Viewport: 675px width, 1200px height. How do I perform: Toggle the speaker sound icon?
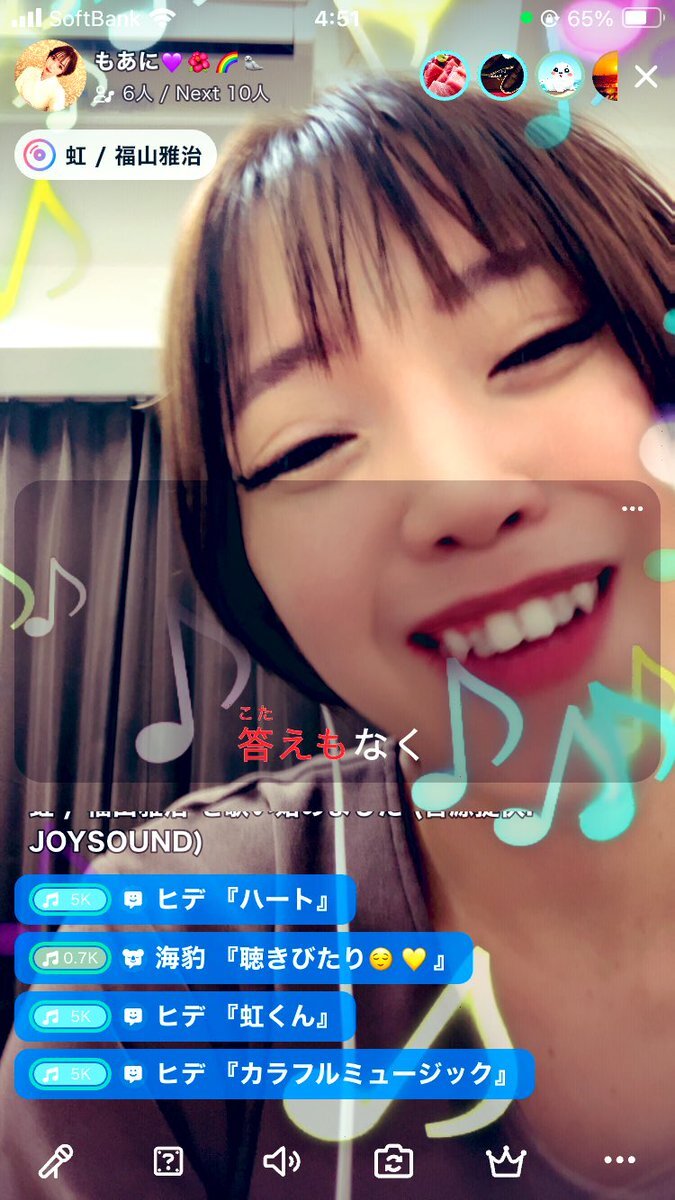281,1161
